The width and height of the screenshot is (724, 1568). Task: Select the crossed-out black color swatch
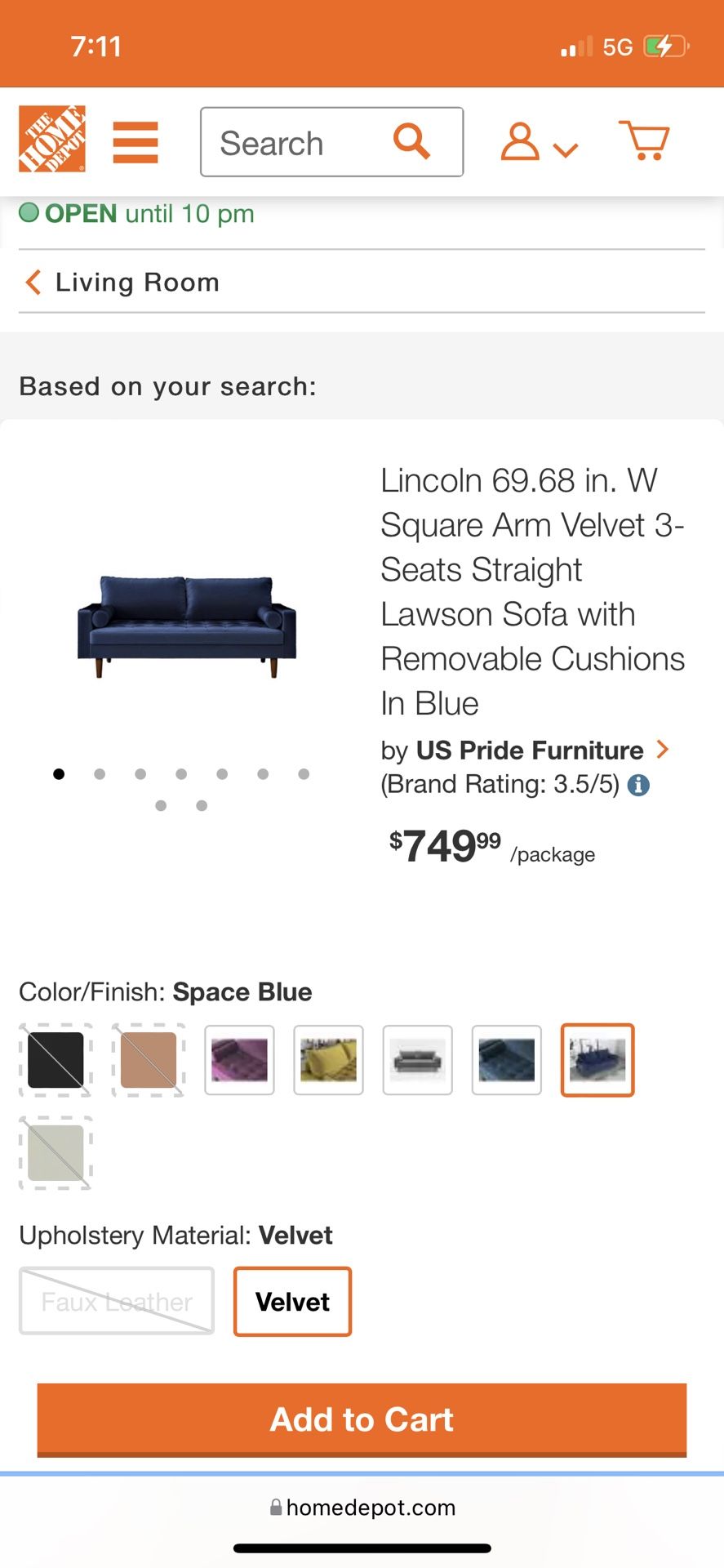tap(56, 1060)
